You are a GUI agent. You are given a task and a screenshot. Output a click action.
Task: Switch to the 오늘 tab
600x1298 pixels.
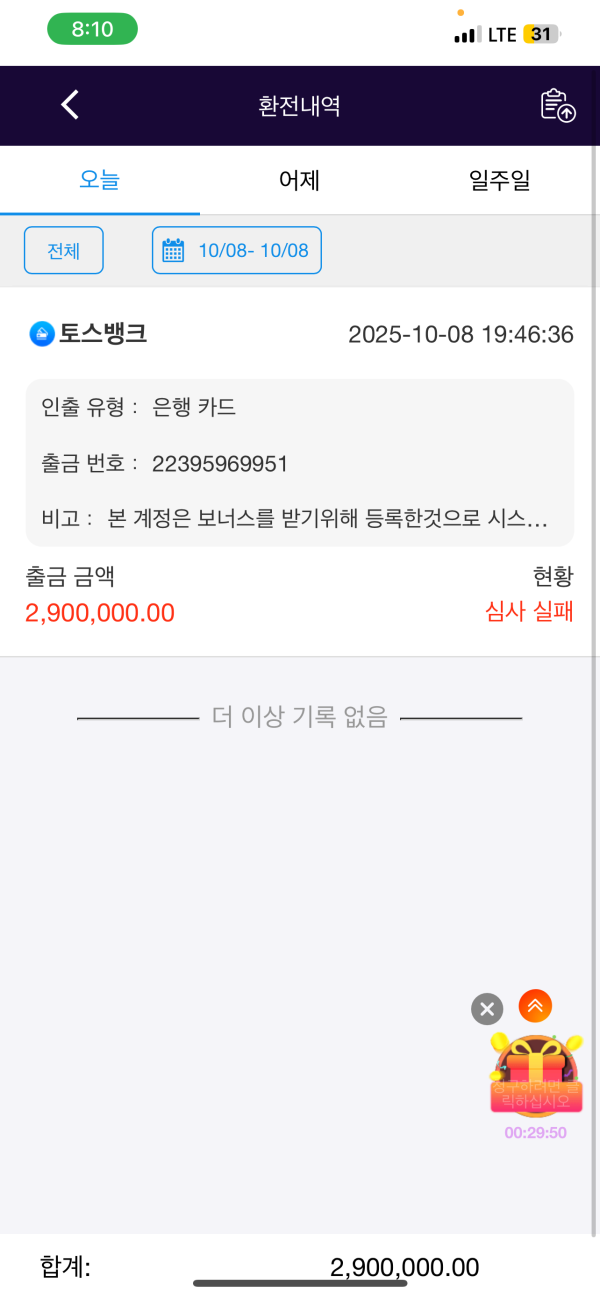tap(100, 181)
